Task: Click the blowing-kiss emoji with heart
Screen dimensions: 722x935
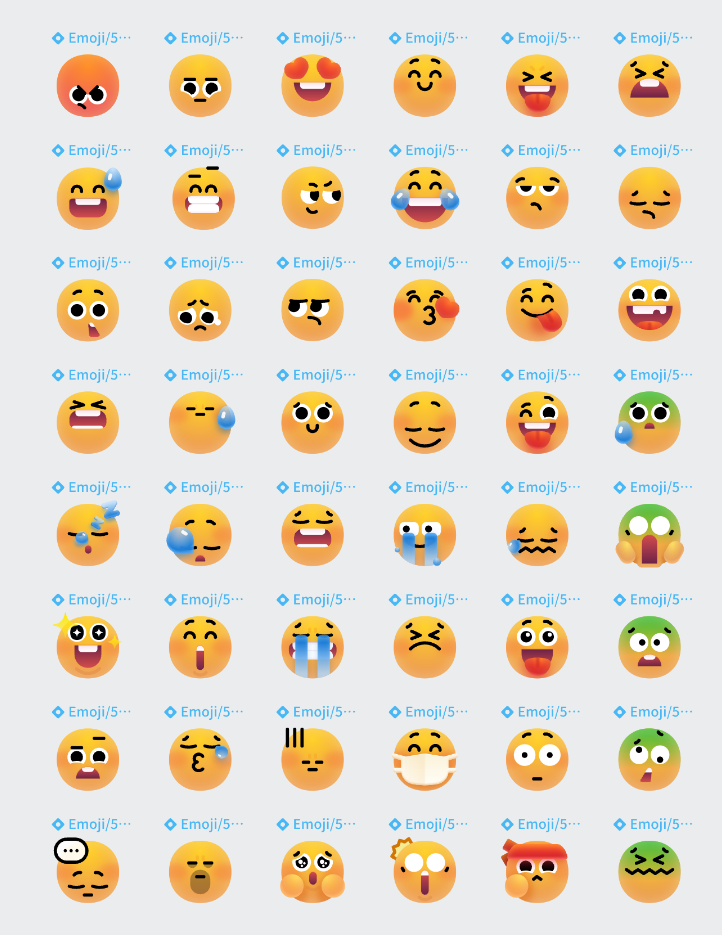Action: coord(425,310)
